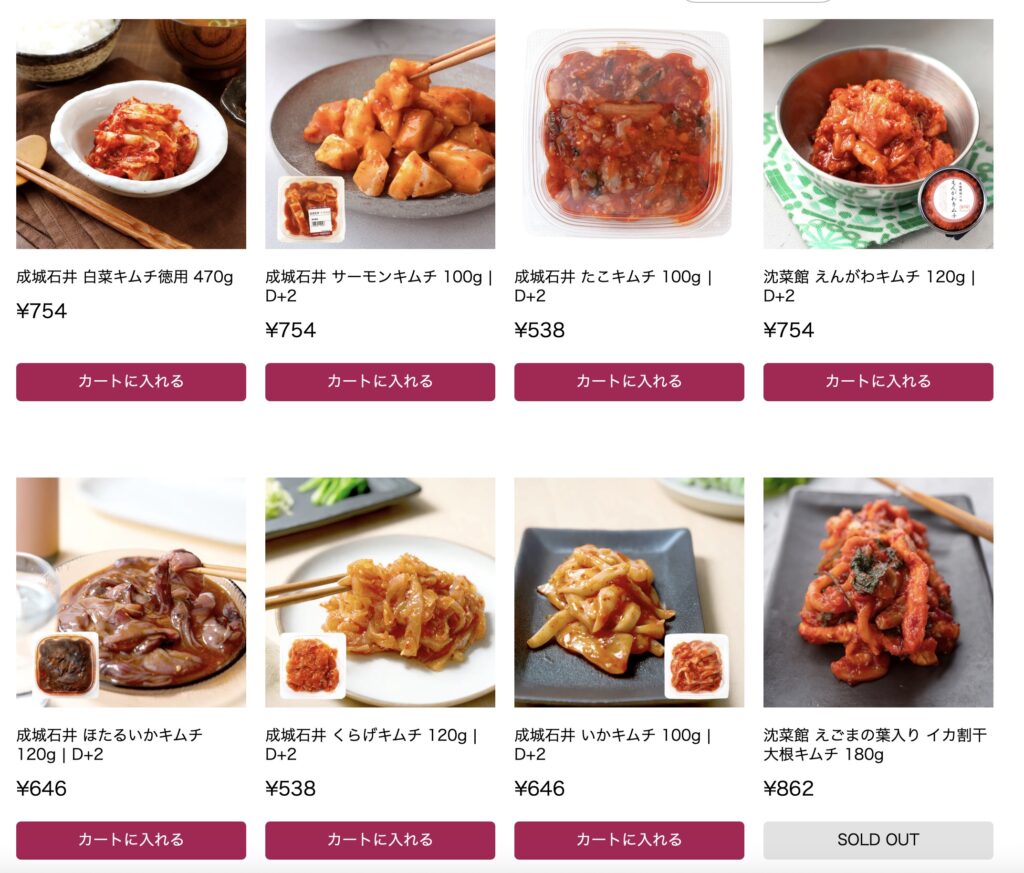The height and width of the screenshot is (873, 1024).
Task: Add いかキムチ 100g to cart
Action: coord(629,840)
